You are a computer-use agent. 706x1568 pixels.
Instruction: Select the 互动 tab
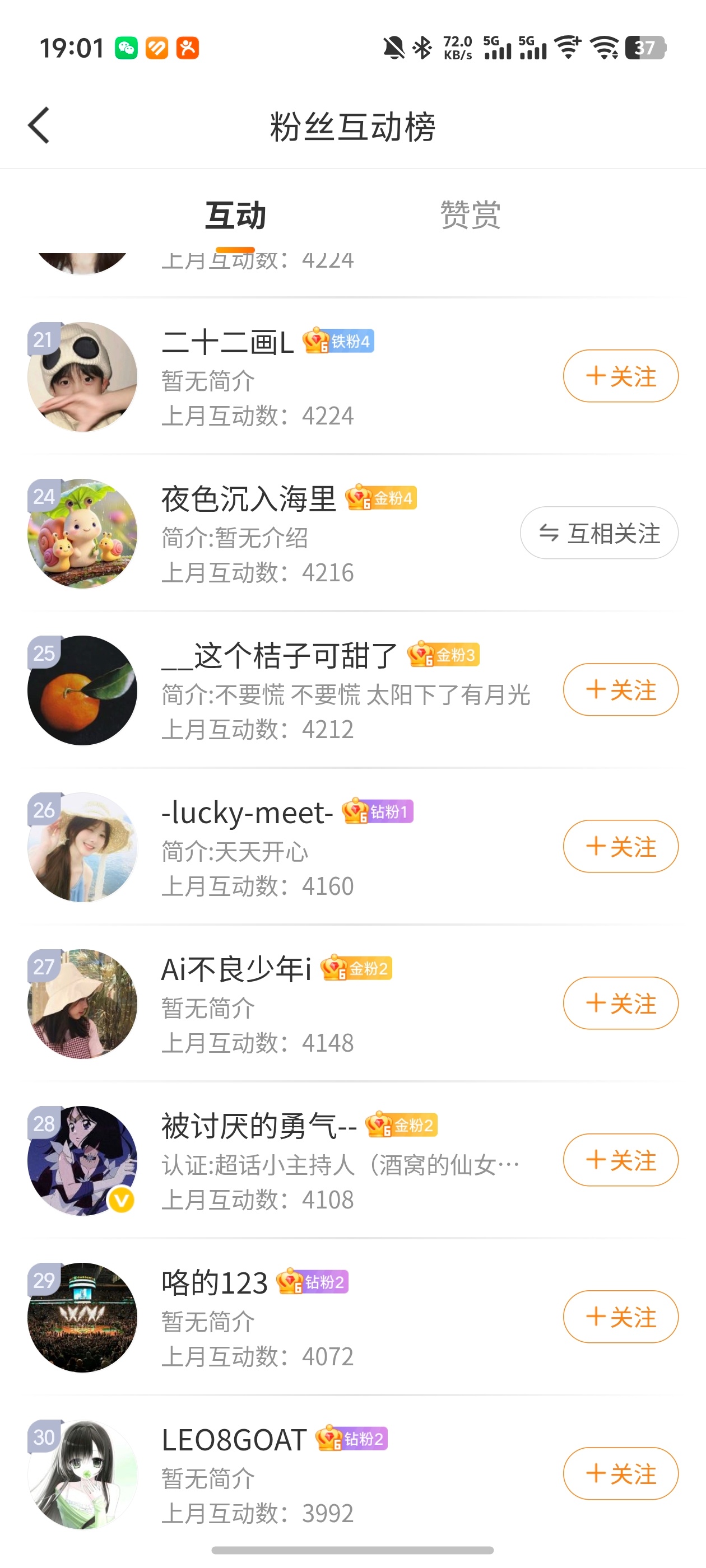tap(236, 216)
